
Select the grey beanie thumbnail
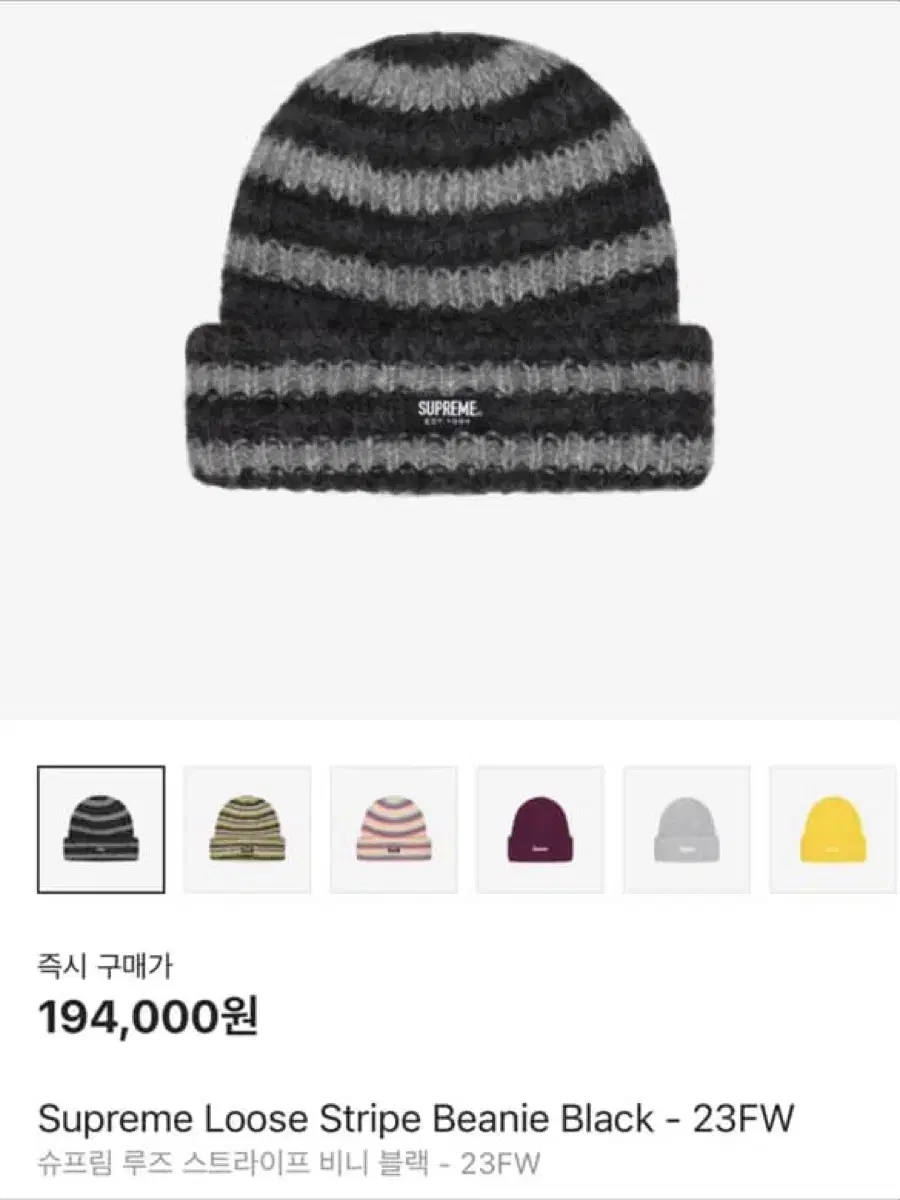tap(685, 828)
